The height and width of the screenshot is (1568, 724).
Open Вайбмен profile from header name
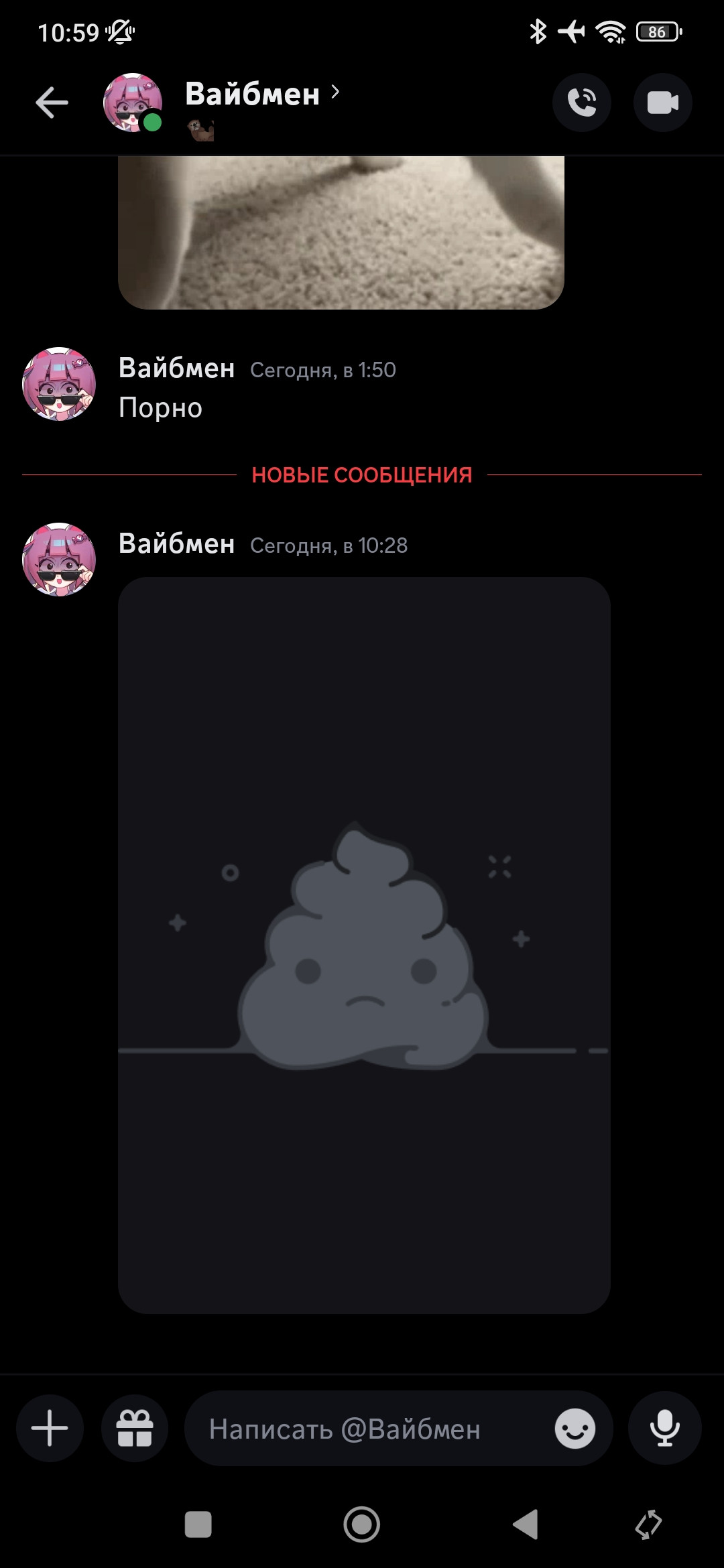(x=253, y=94)
